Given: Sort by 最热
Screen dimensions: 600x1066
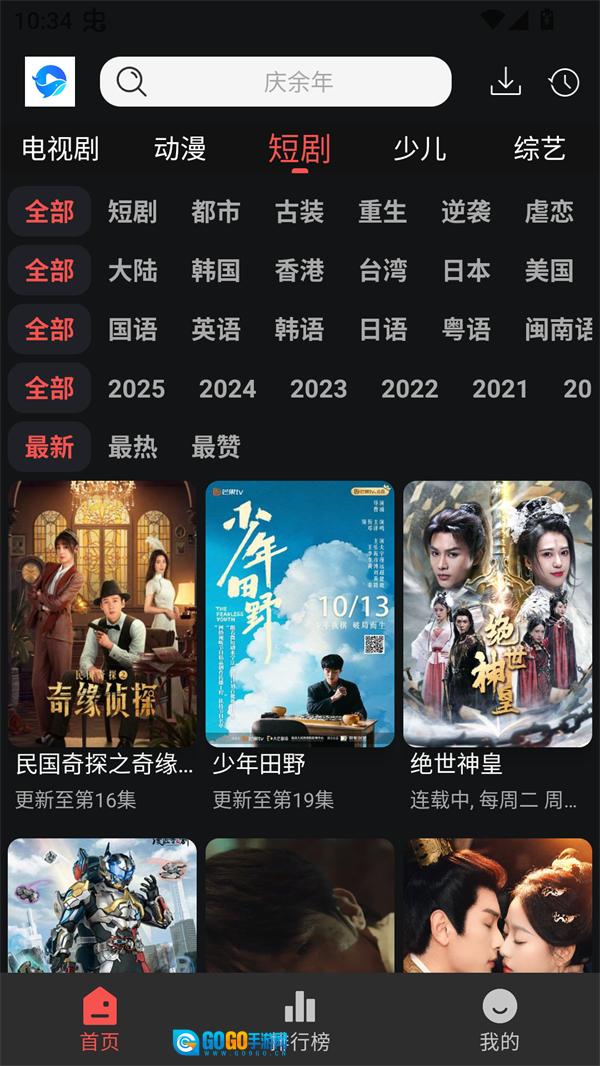Looking at the screenshot, I should [133, 447].
